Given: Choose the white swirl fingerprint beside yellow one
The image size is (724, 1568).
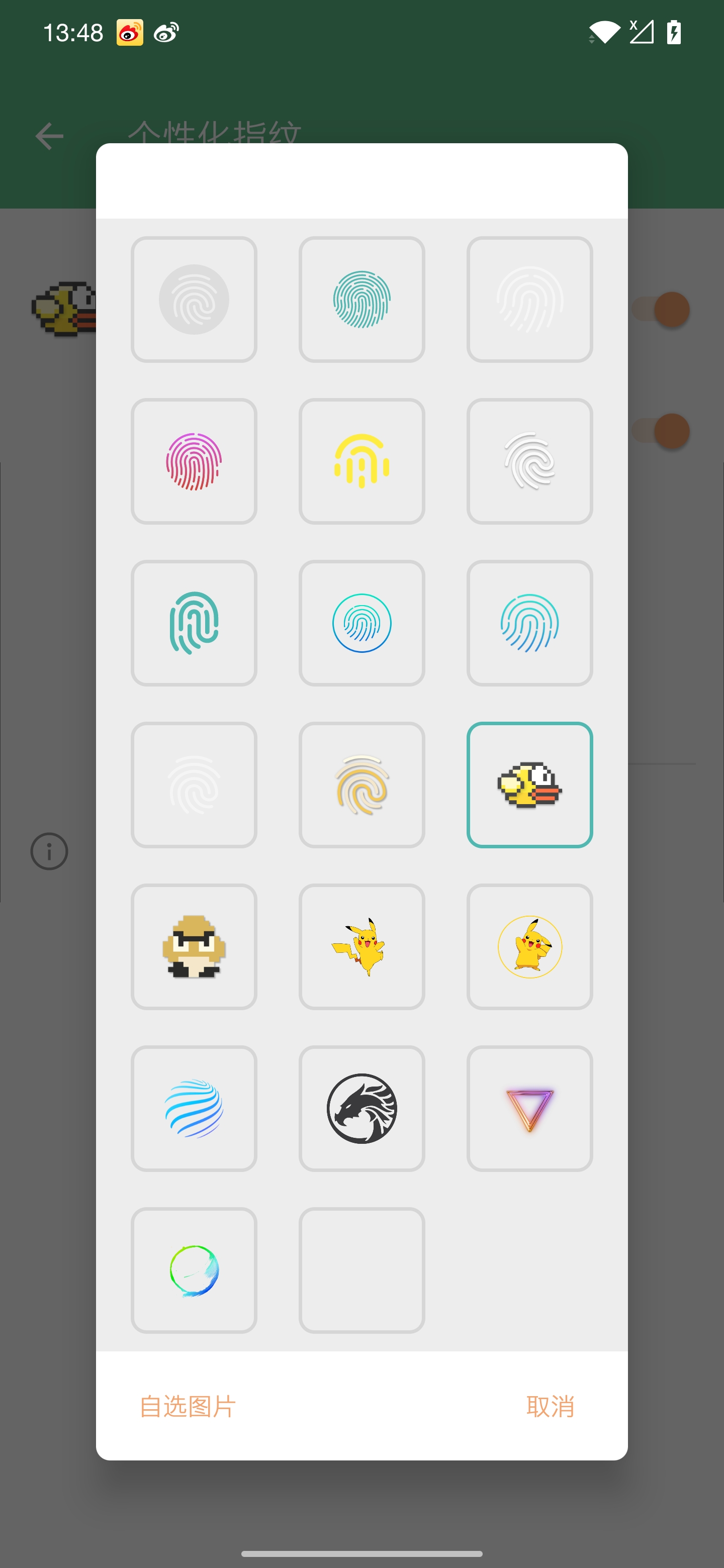Looking at the screenshot, I should [529, 461].
